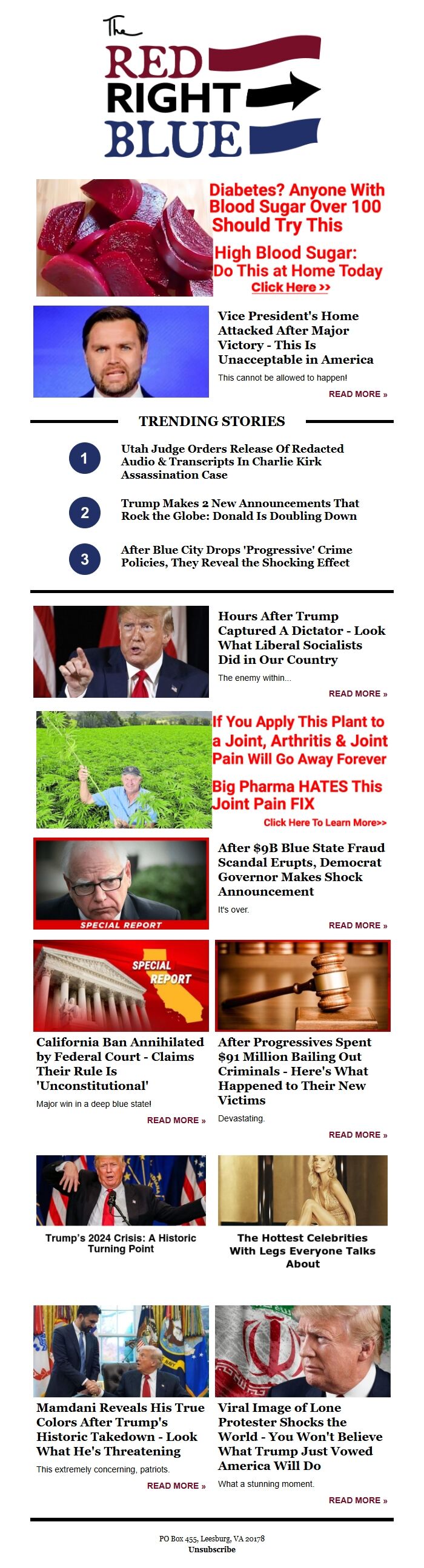Read more on Mamdani reveals true colors
The width and height of the screenshot is (424, 1568).
(176, 1486)
